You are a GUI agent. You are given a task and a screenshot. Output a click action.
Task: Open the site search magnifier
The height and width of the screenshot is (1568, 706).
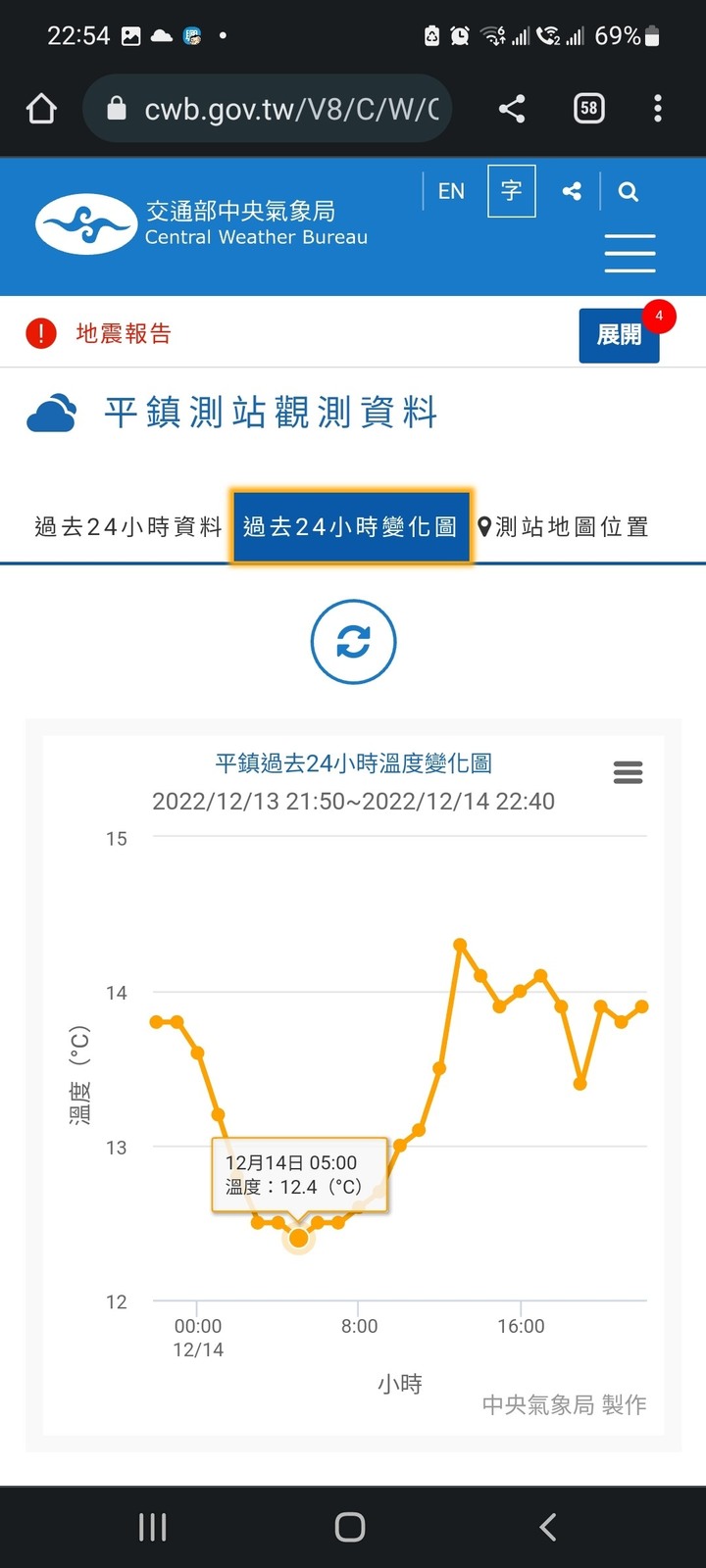click(x=629, y=191)
